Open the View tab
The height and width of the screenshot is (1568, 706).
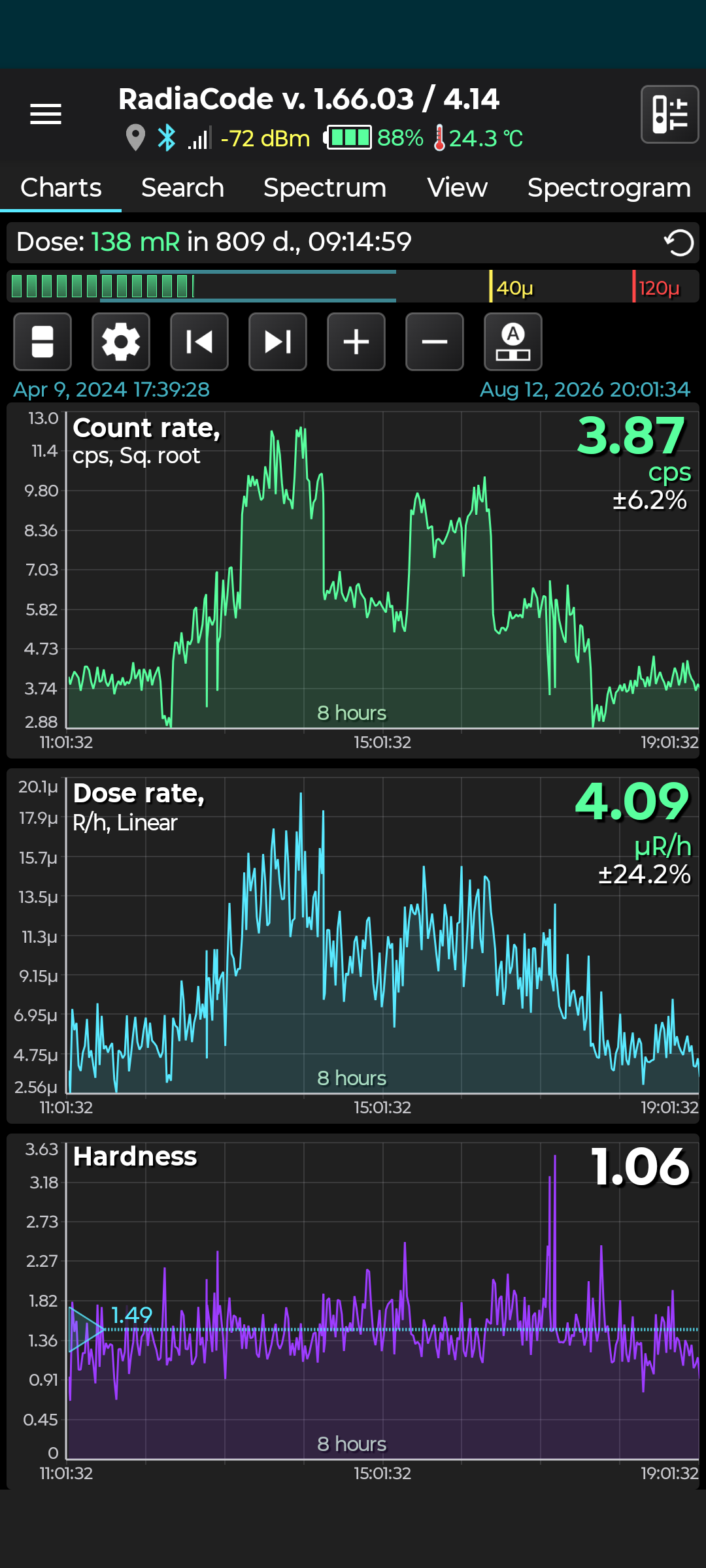click(457, 188)
